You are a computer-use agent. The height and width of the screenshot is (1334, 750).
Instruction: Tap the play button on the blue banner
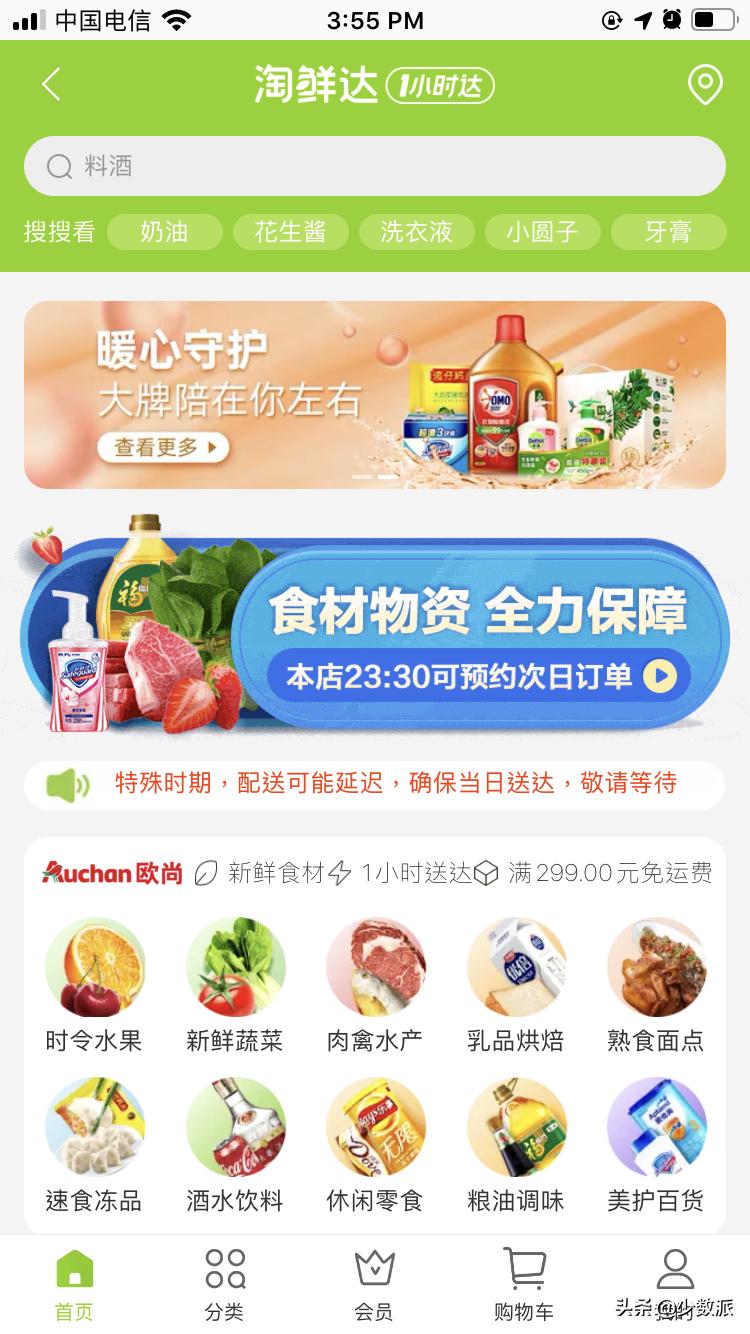[660, 675]
